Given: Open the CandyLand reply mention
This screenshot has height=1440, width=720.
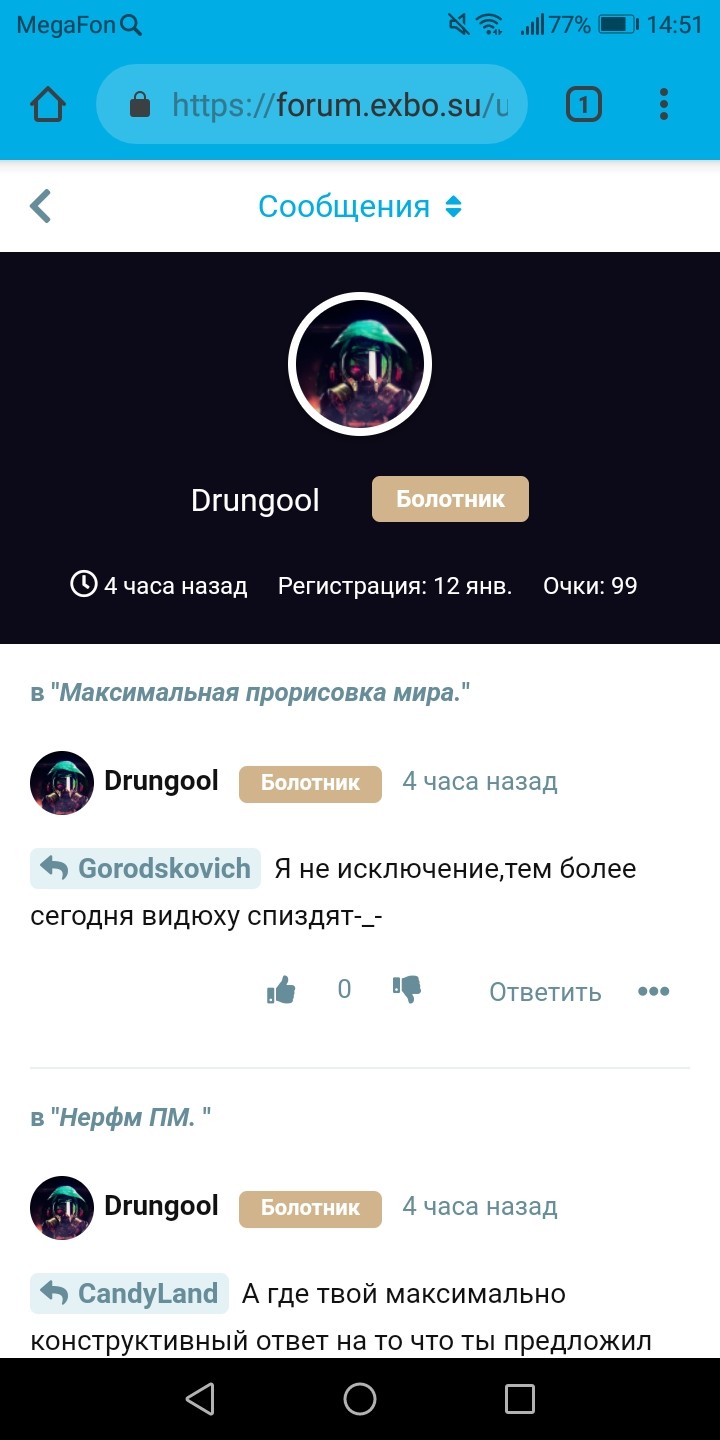Looking at the screenshot, I should pyautogui.click(x=130, y=1293).
